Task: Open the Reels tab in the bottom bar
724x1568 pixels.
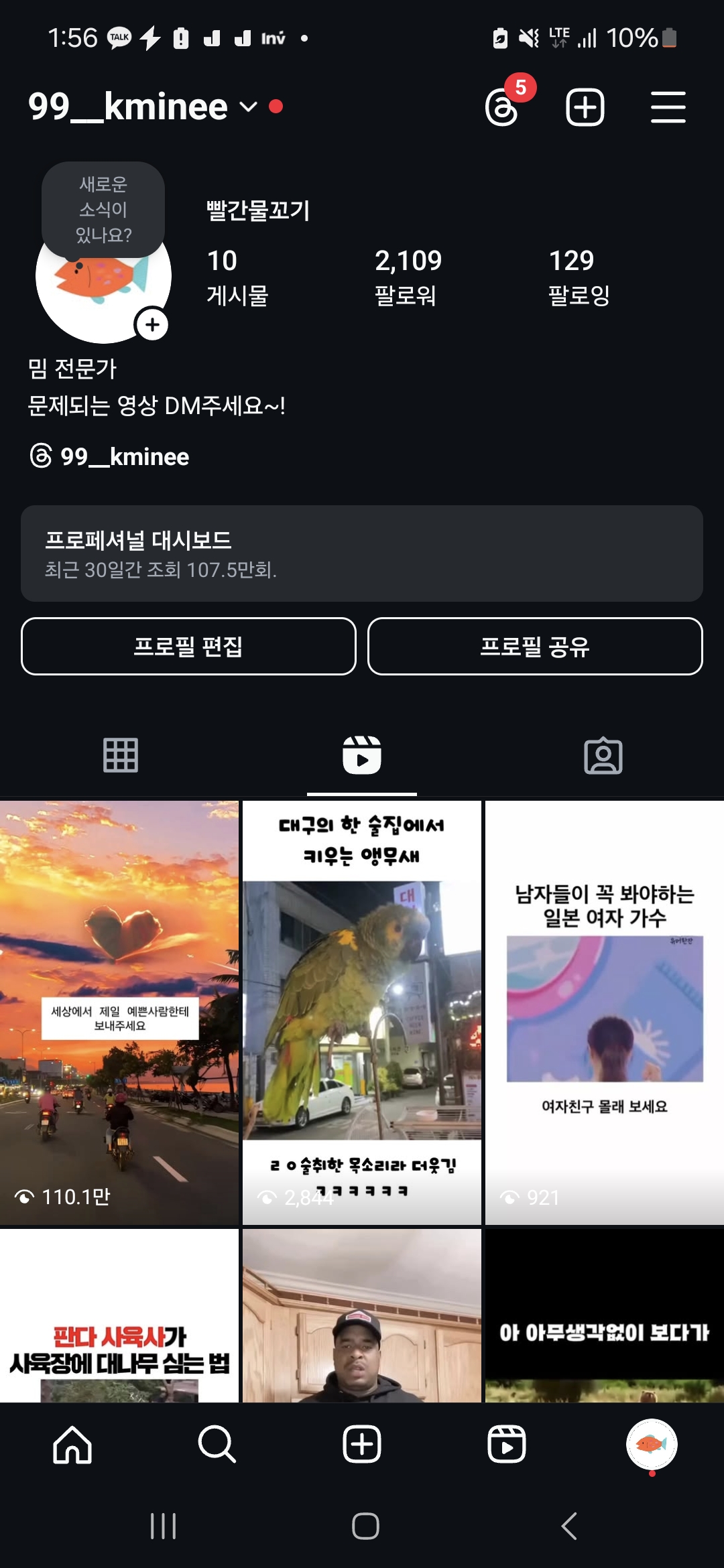Action: pos(507,1444)
